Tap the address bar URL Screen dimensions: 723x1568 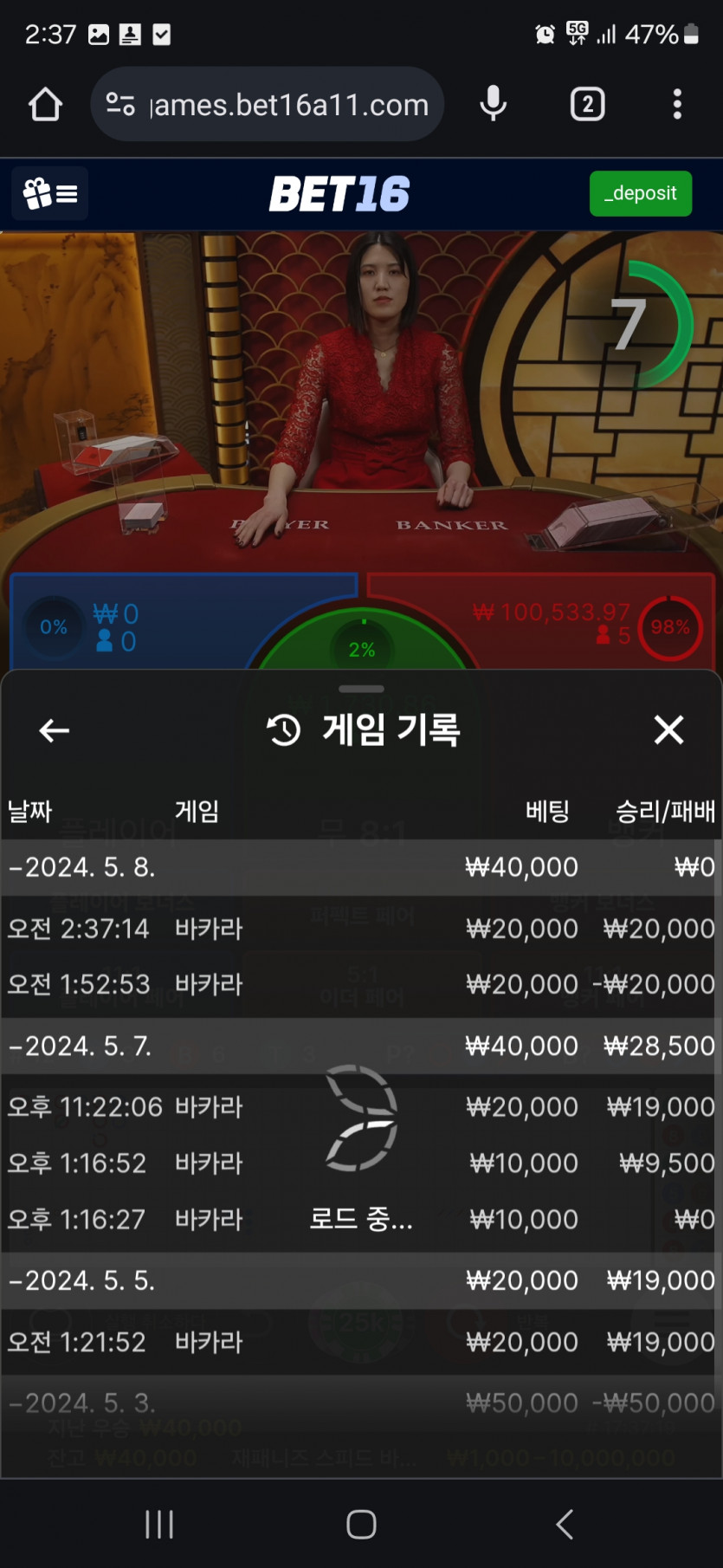289,105
